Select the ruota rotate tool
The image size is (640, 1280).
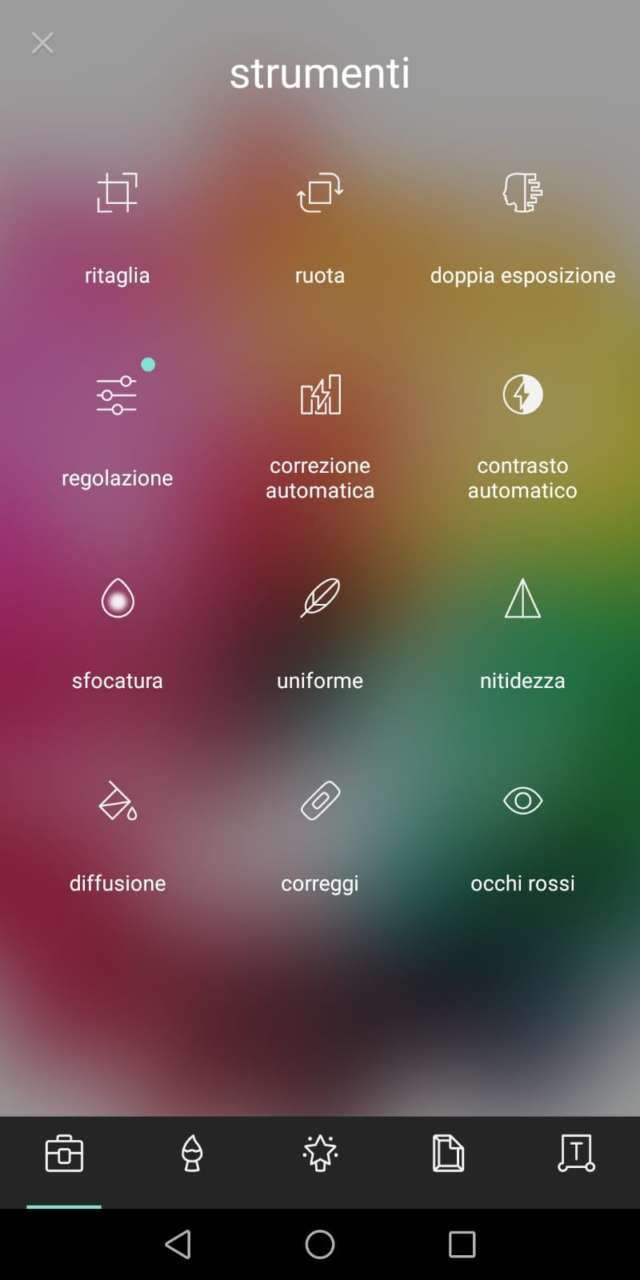coord(320,193)
